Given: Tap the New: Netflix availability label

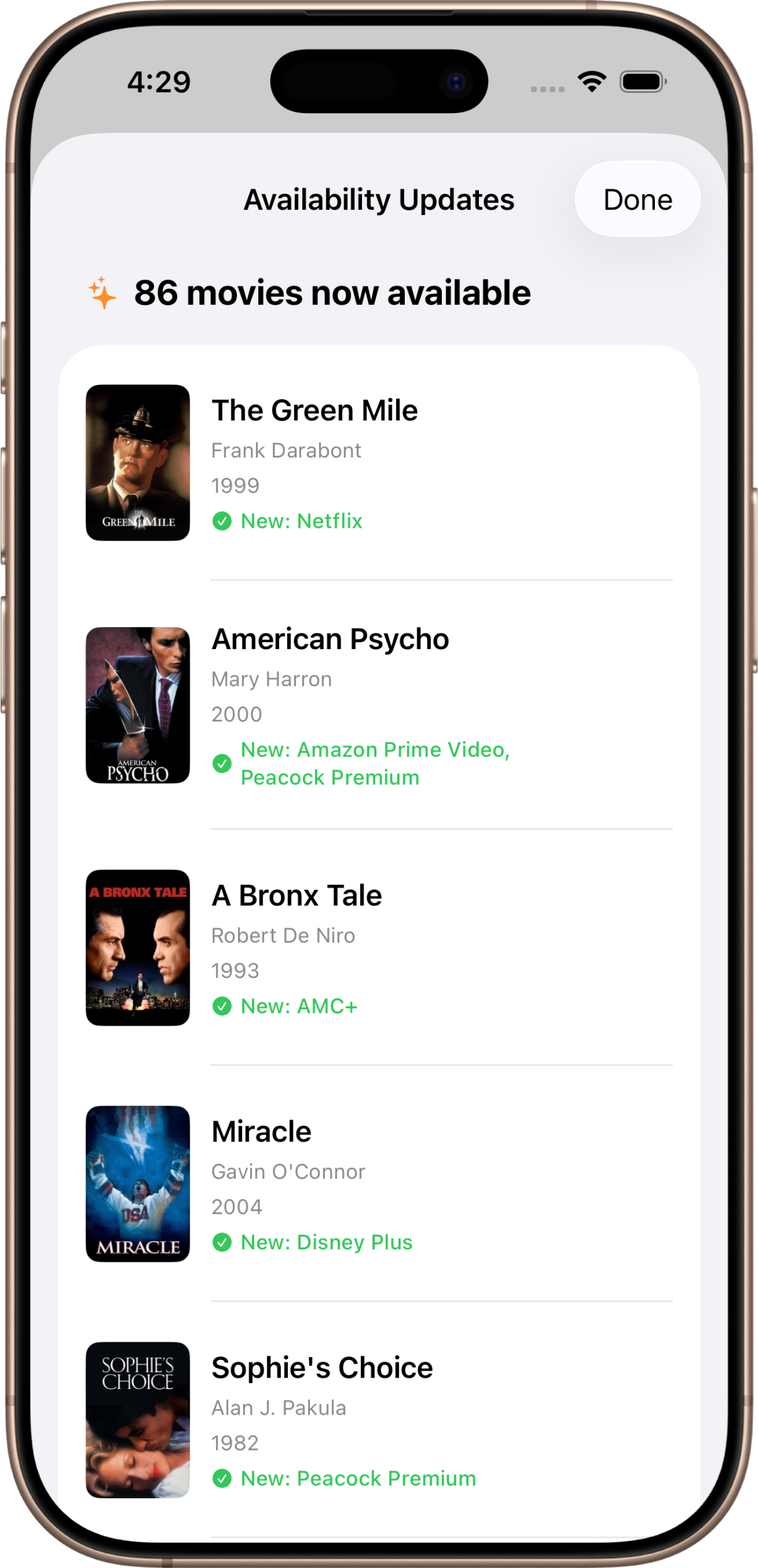Looking at the screenshot, I should 301,520.
